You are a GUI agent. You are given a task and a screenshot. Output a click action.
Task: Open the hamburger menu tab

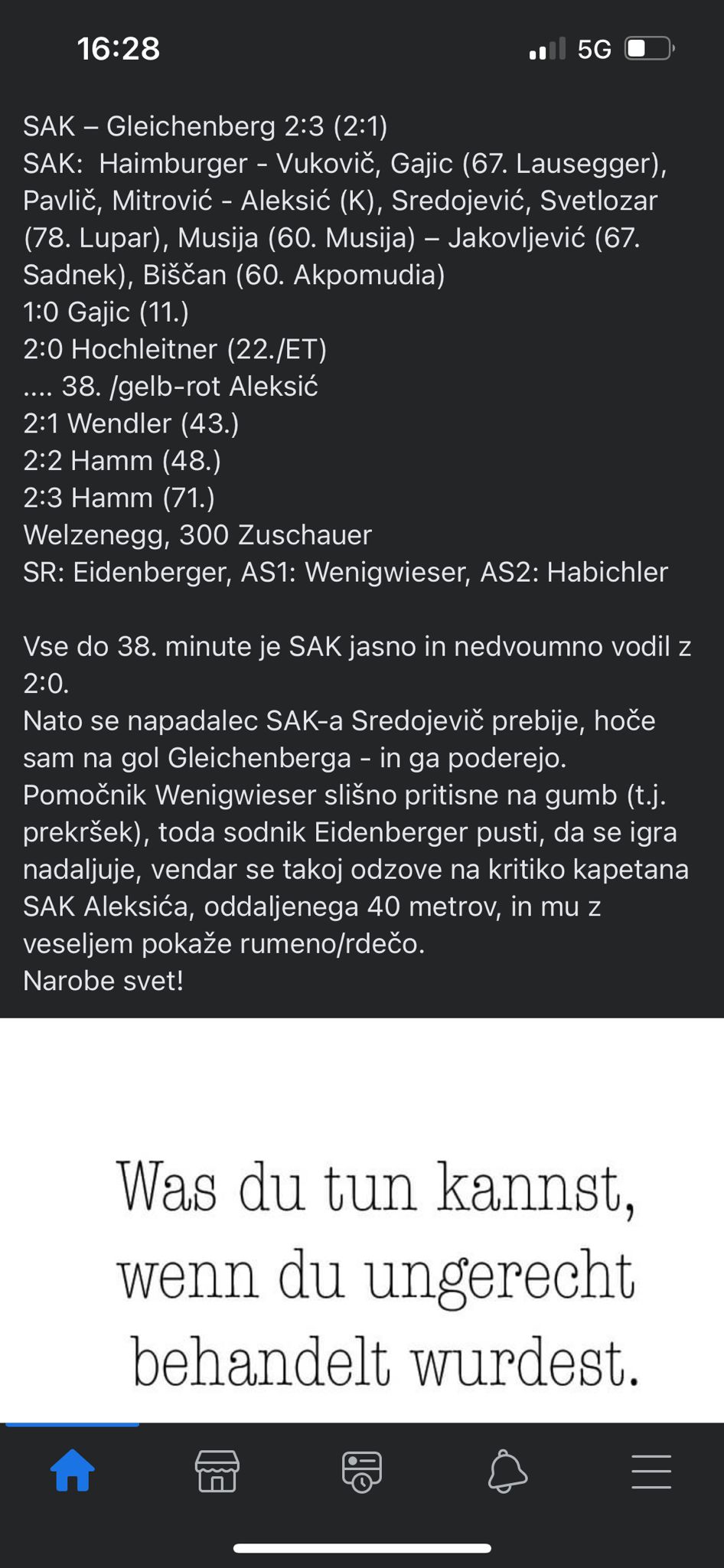tap(651, 1471)
